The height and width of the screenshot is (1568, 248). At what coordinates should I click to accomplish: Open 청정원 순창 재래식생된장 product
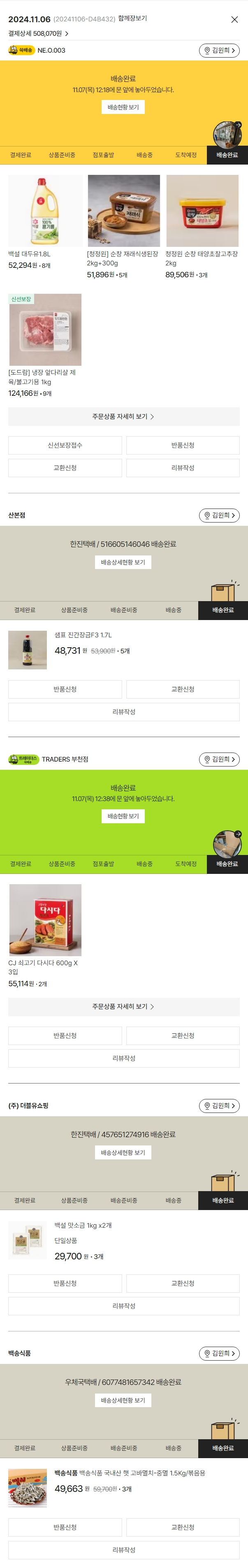coord(123,211)
